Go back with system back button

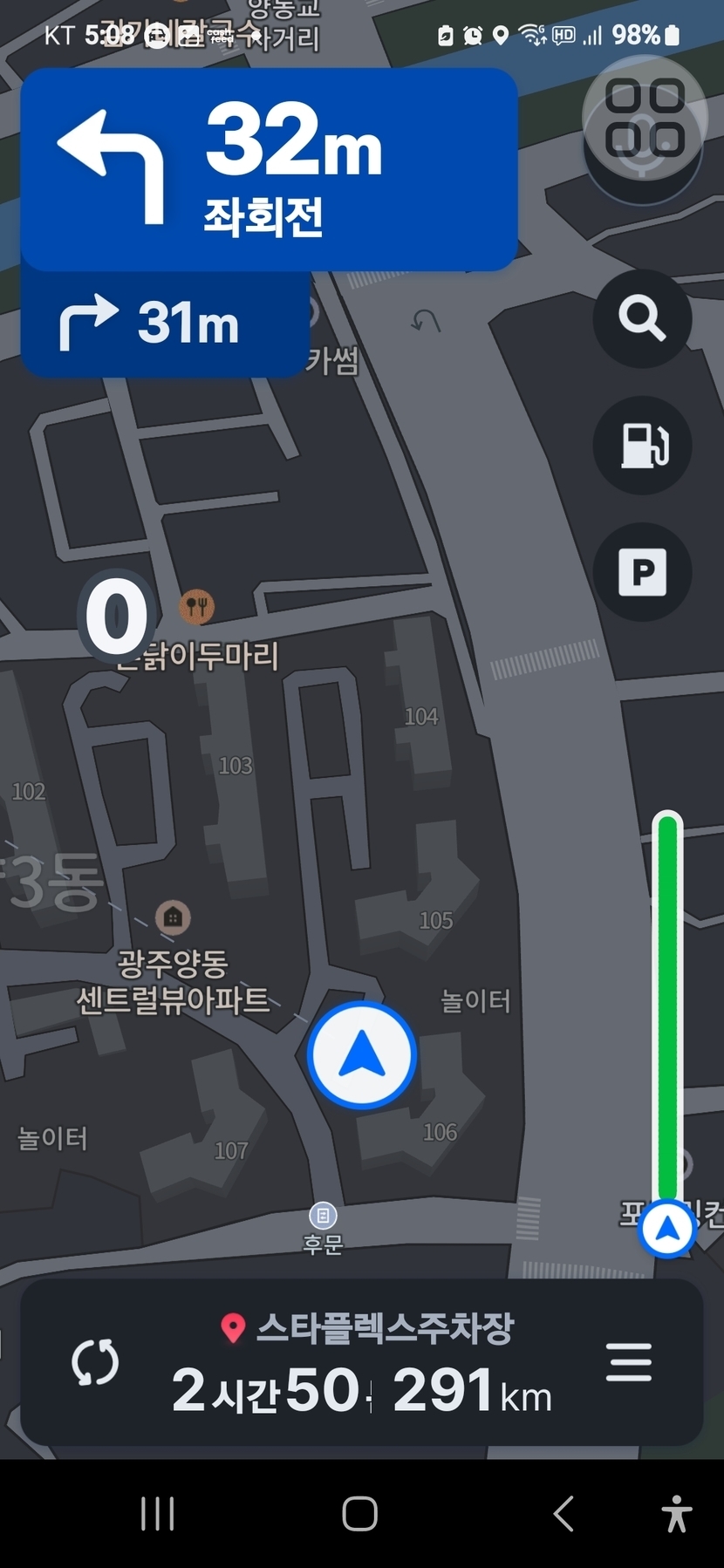click(x=563, y=1514)
